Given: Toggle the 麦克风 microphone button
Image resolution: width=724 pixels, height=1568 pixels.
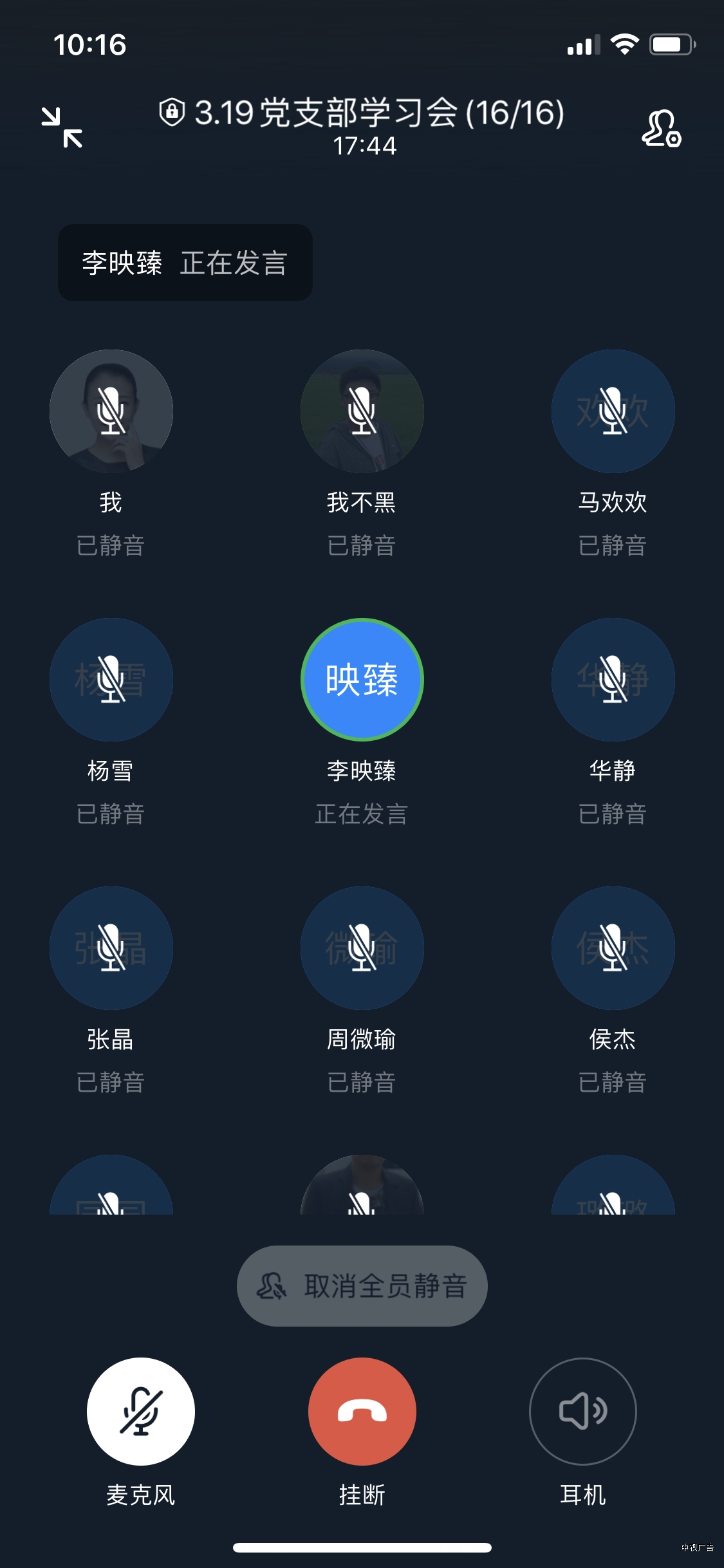Looking at the screenshot, I should (x=140, y=1411).
